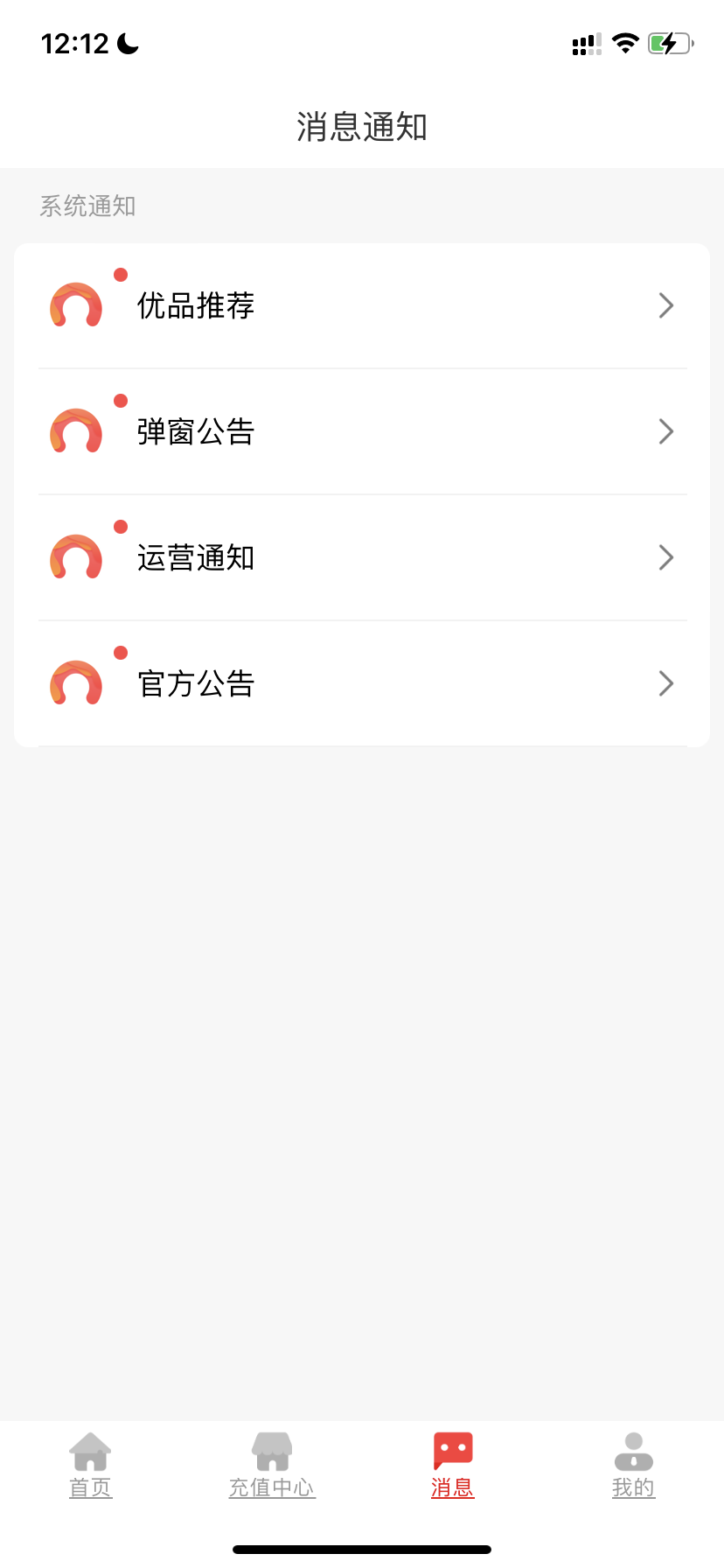Tap the red unread dot on 官方公告
Viewport: 724px width, 1568px height.
120,653
